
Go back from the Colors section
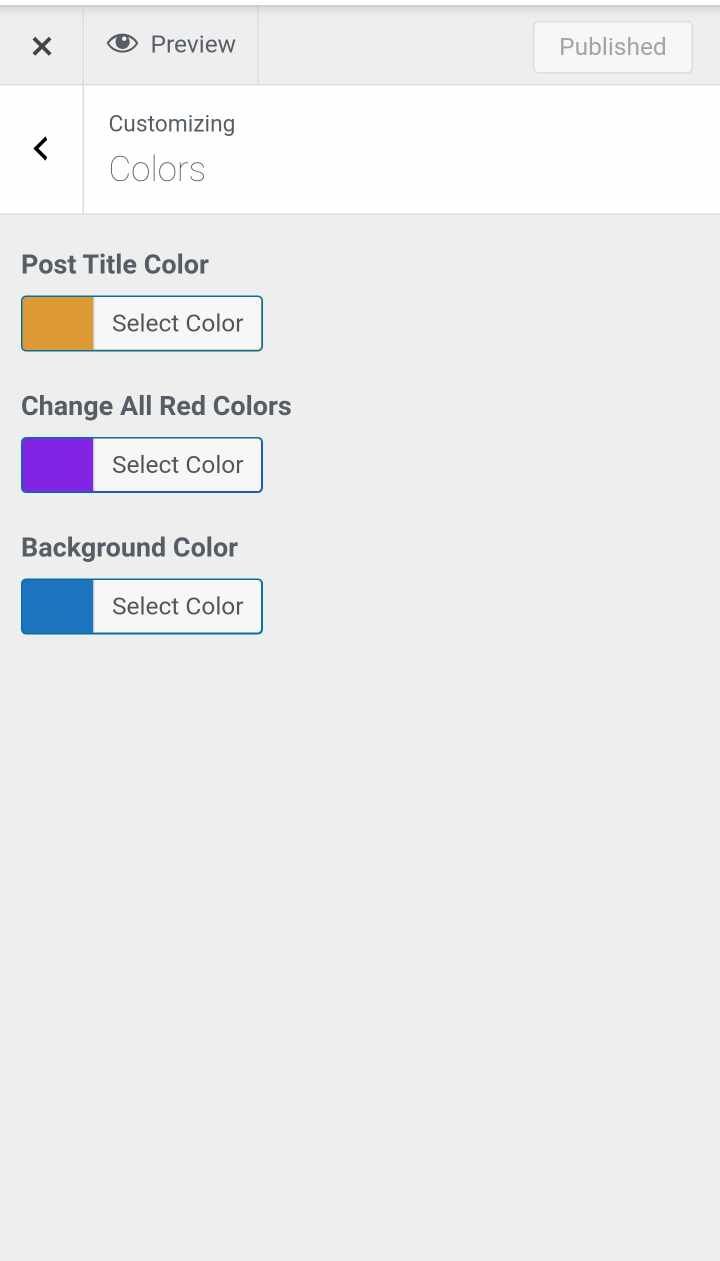(41, 149)
